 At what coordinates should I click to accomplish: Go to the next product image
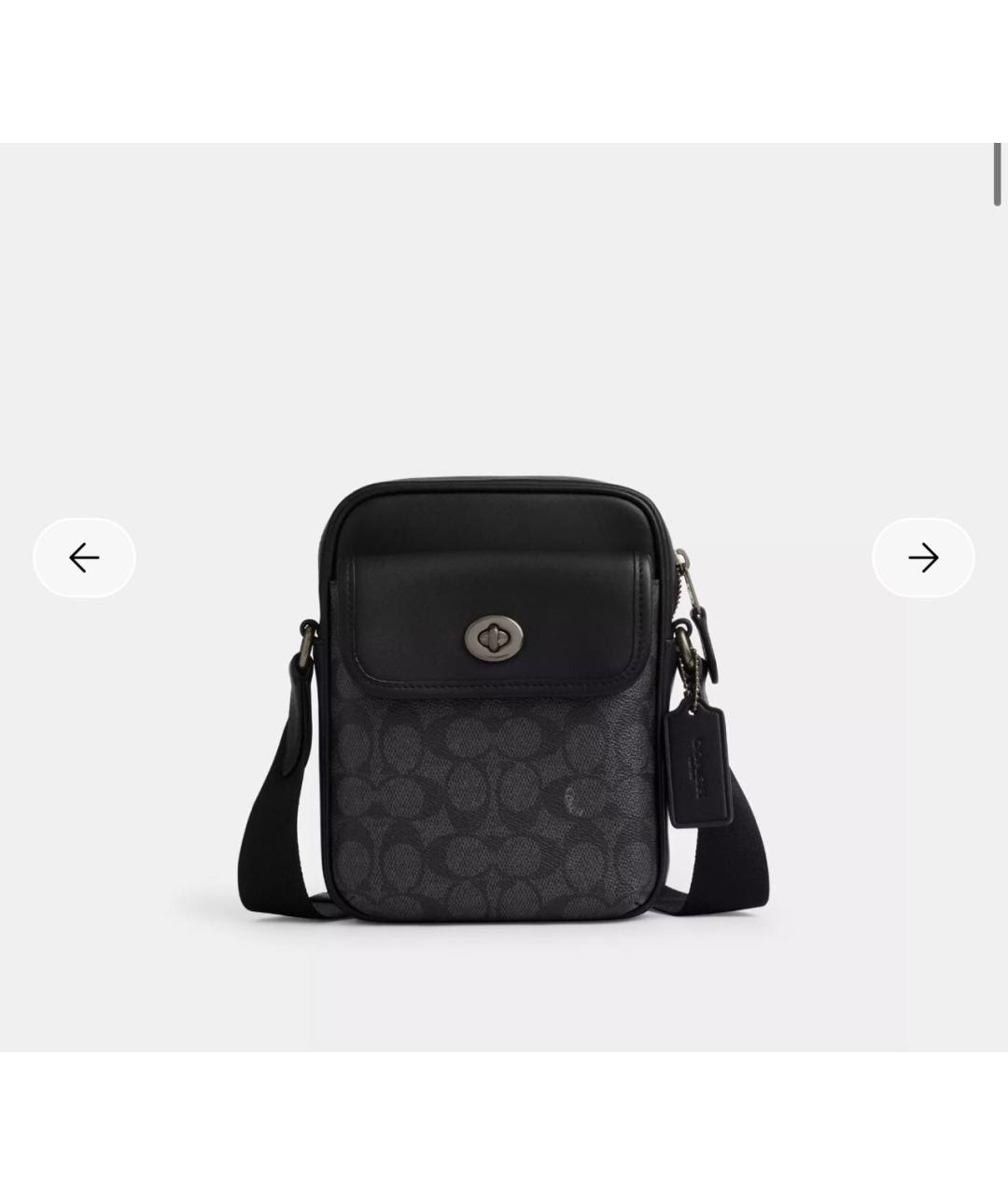click(923, 557)
